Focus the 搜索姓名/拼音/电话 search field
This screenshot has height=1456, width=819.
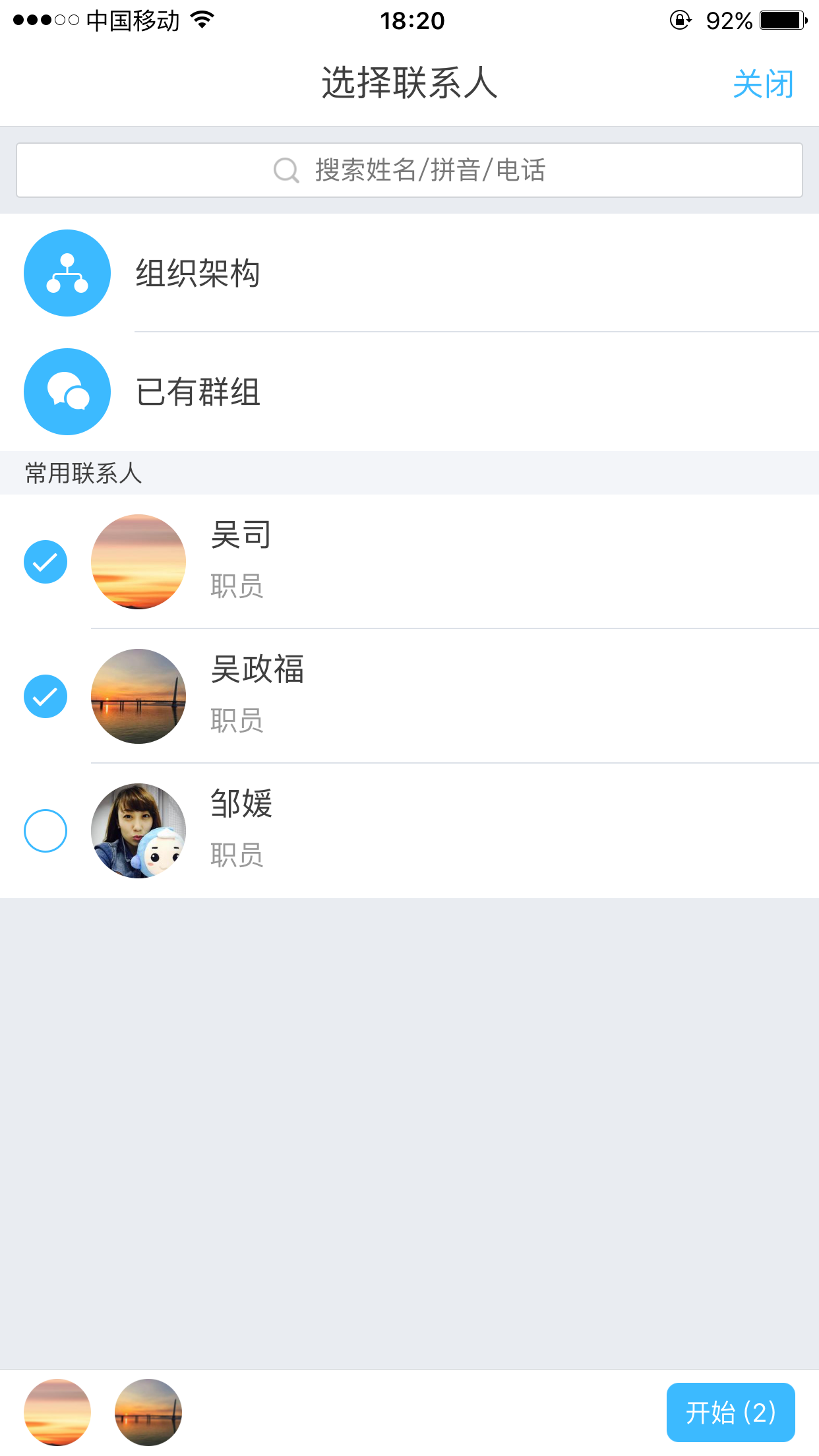coord(409,170)
